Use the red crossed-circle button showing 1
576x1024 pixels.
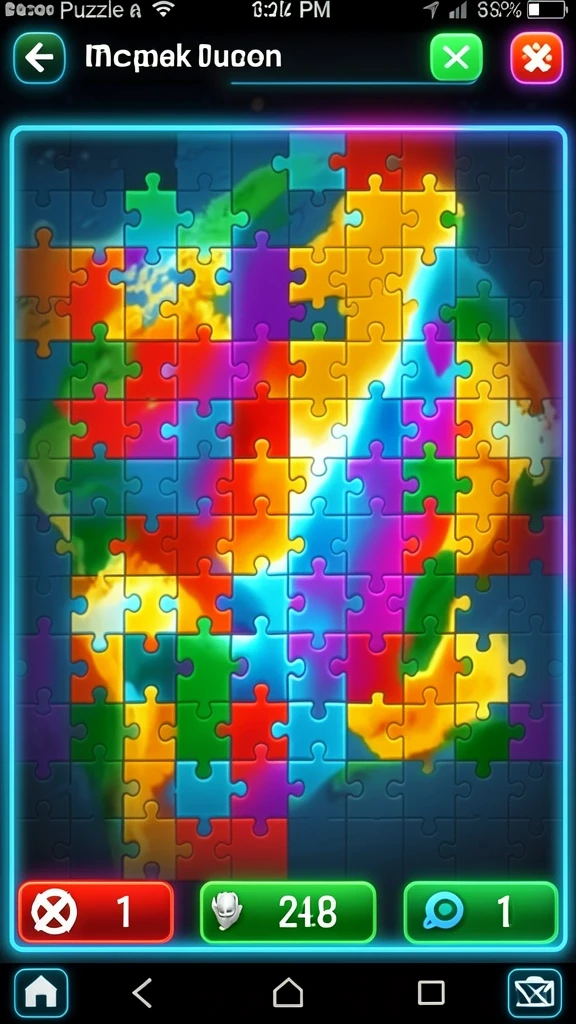[96, 912]
